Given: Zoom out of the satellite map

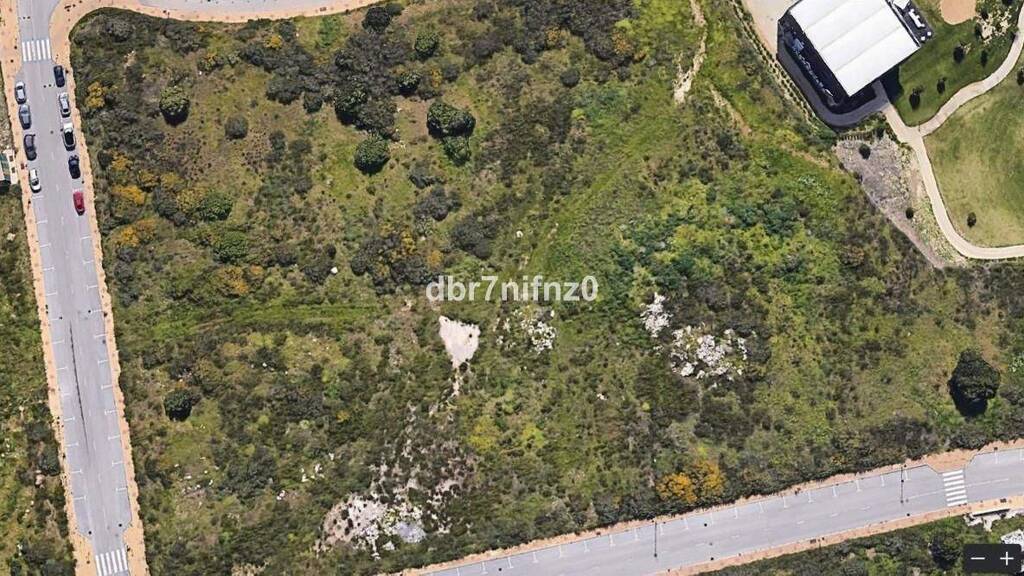Looking at the screenshot, I should 978,559.
